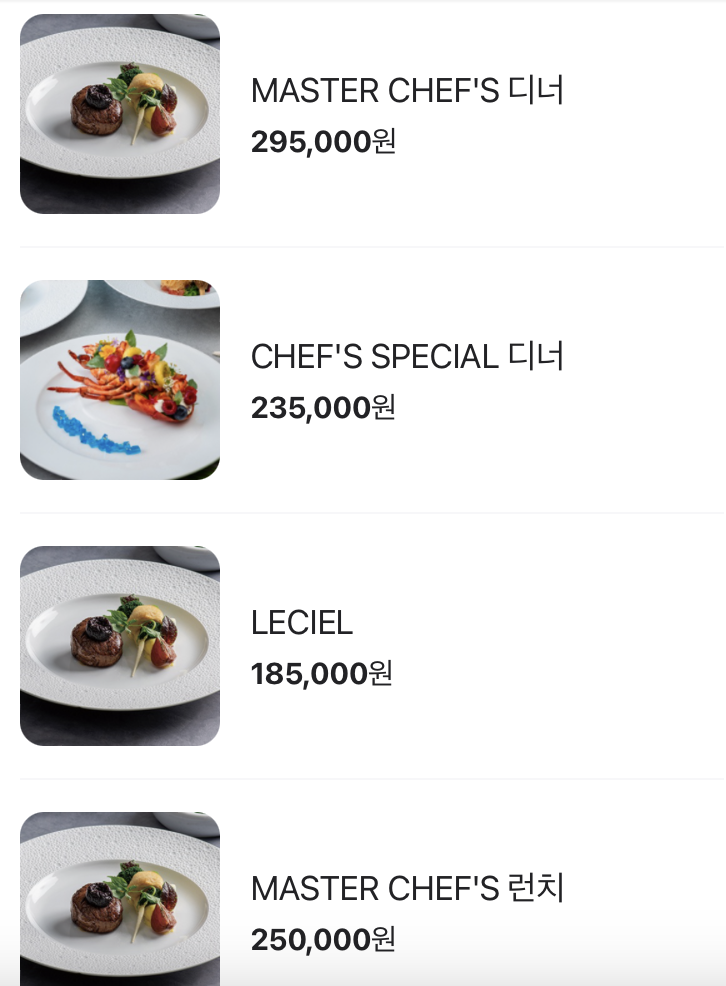View the LECIEL course details

(302, 623)
